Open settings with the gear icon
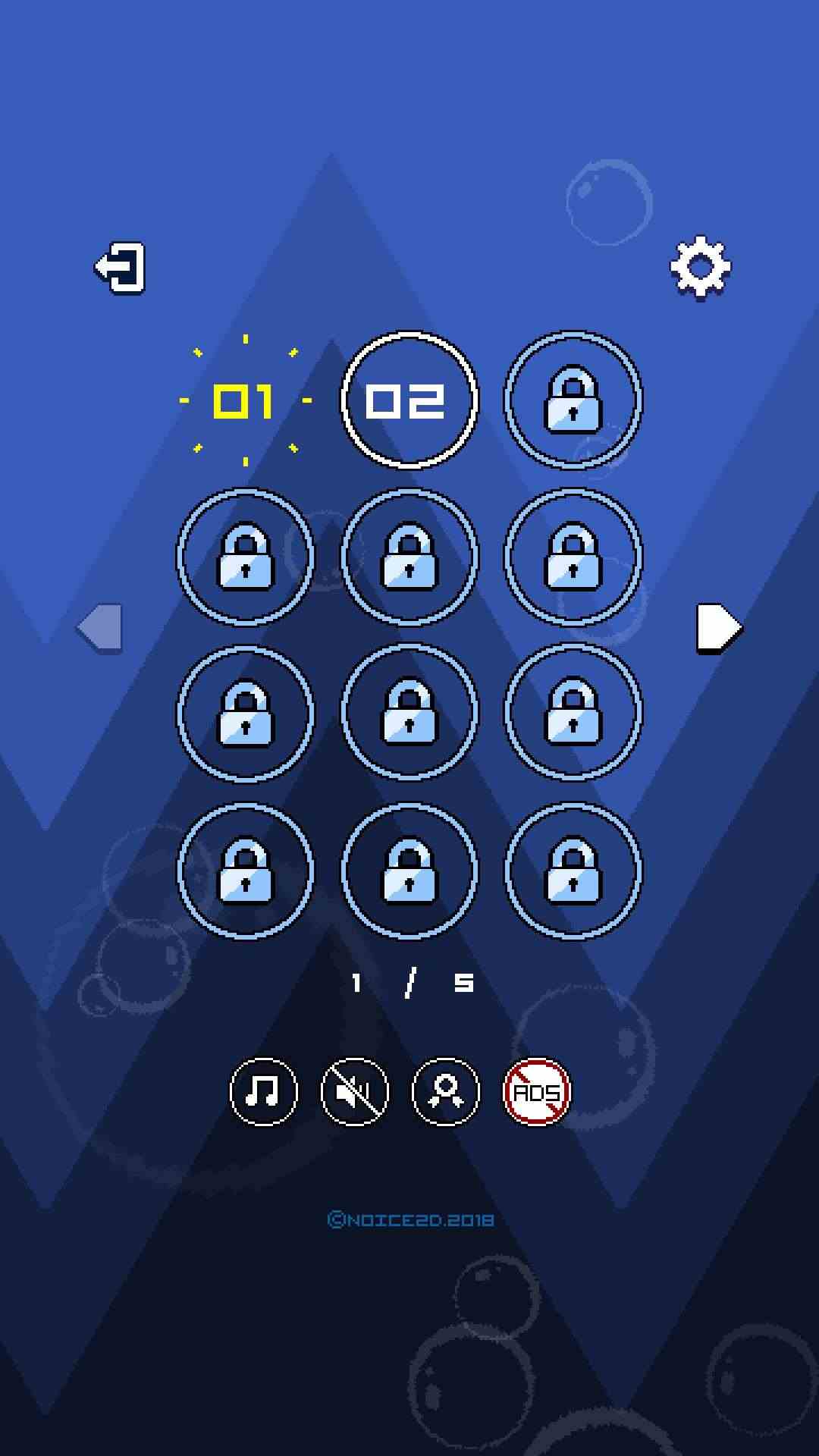Image resolution: width=819 pixels, height=1456 pixels. (x=700, y=268)
